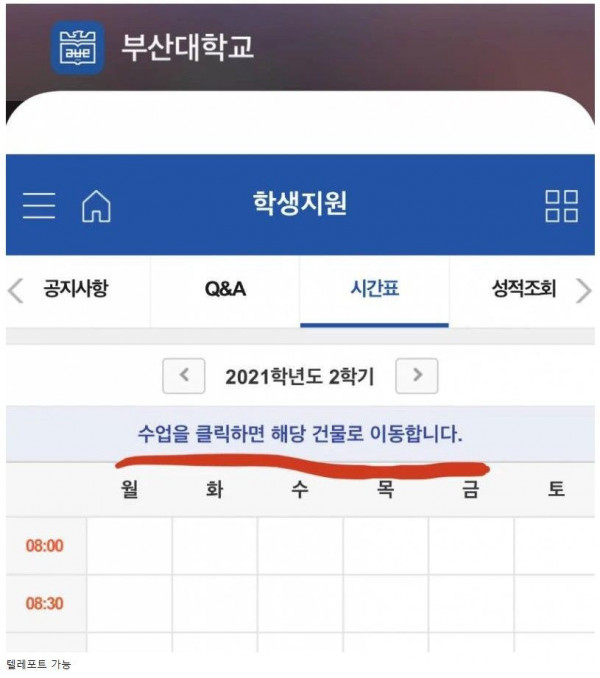Screen dimensions: 600x678
Task: Open the grid menu icon
Action: coord(561,206)
